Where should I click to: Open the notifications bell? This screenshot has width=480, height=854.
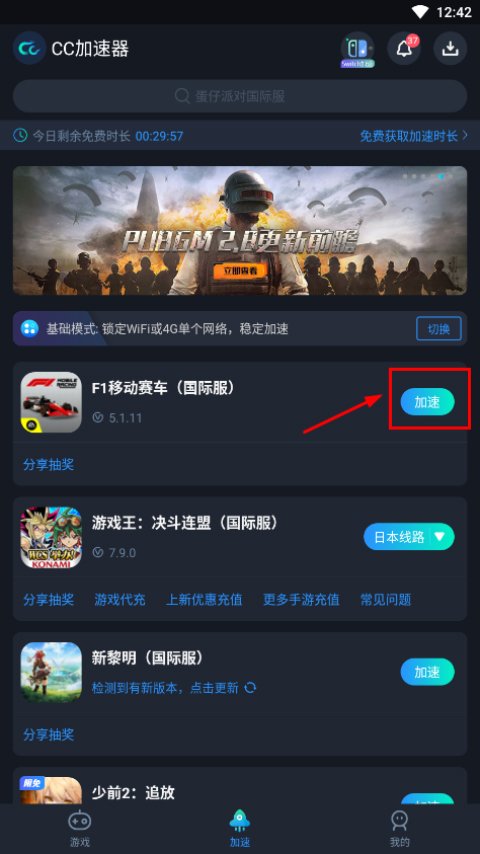[404, 48]
